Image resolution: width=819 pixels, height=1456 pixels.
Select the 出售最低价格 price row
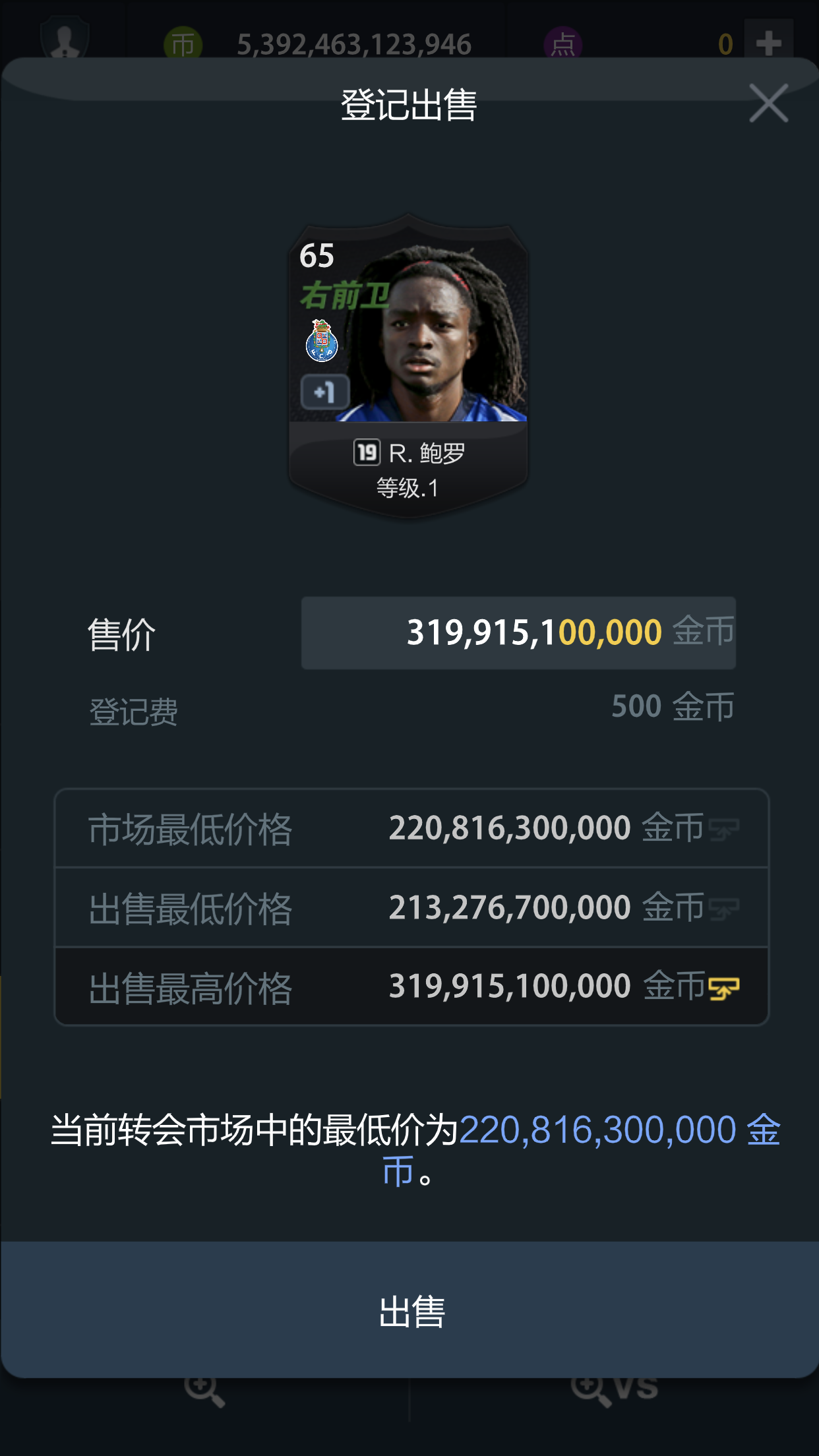pos(411,908)
